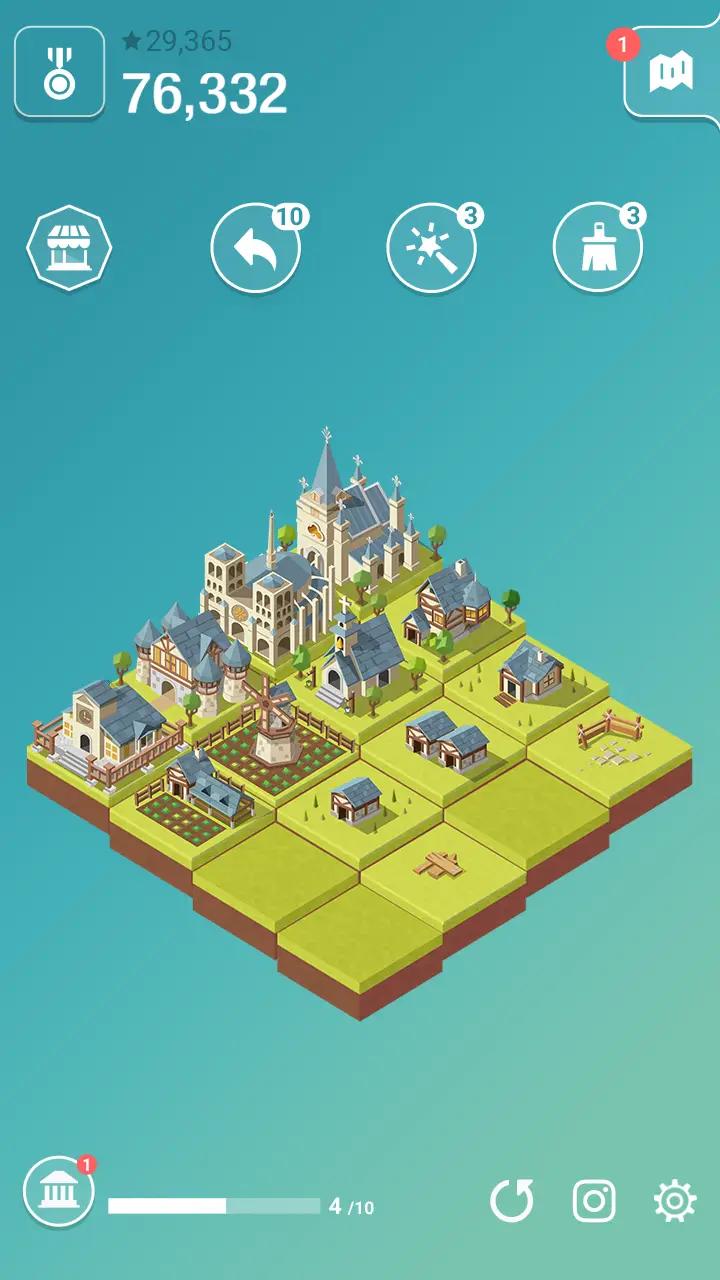720x1280 pixels.
Task: Activate the magic wand booster
Action: 430,247
